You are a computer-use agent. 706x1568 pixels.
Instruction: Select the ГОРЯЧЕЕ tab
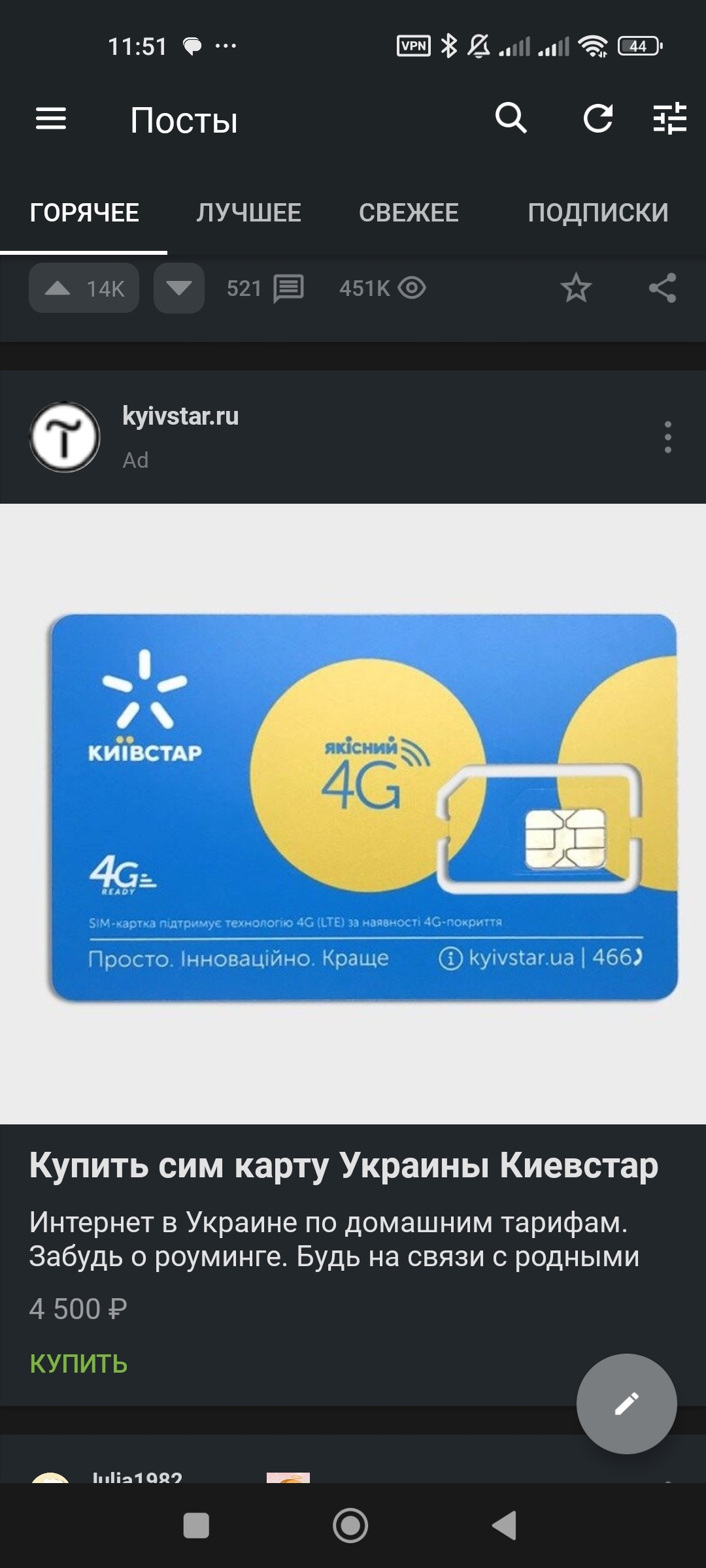(x=84, y=213)
